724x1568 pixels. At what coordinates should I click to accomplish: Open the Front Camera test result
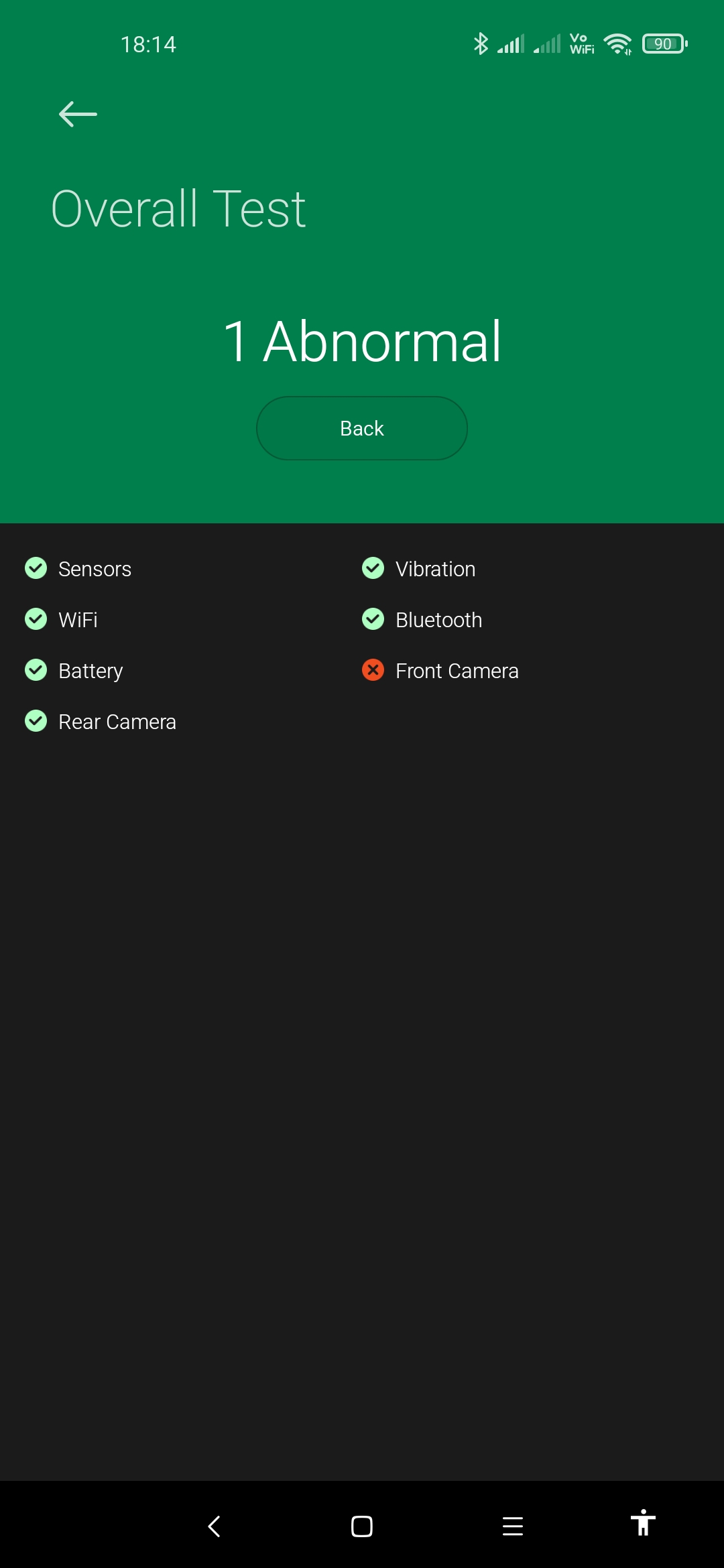click(x=440, y=671)
